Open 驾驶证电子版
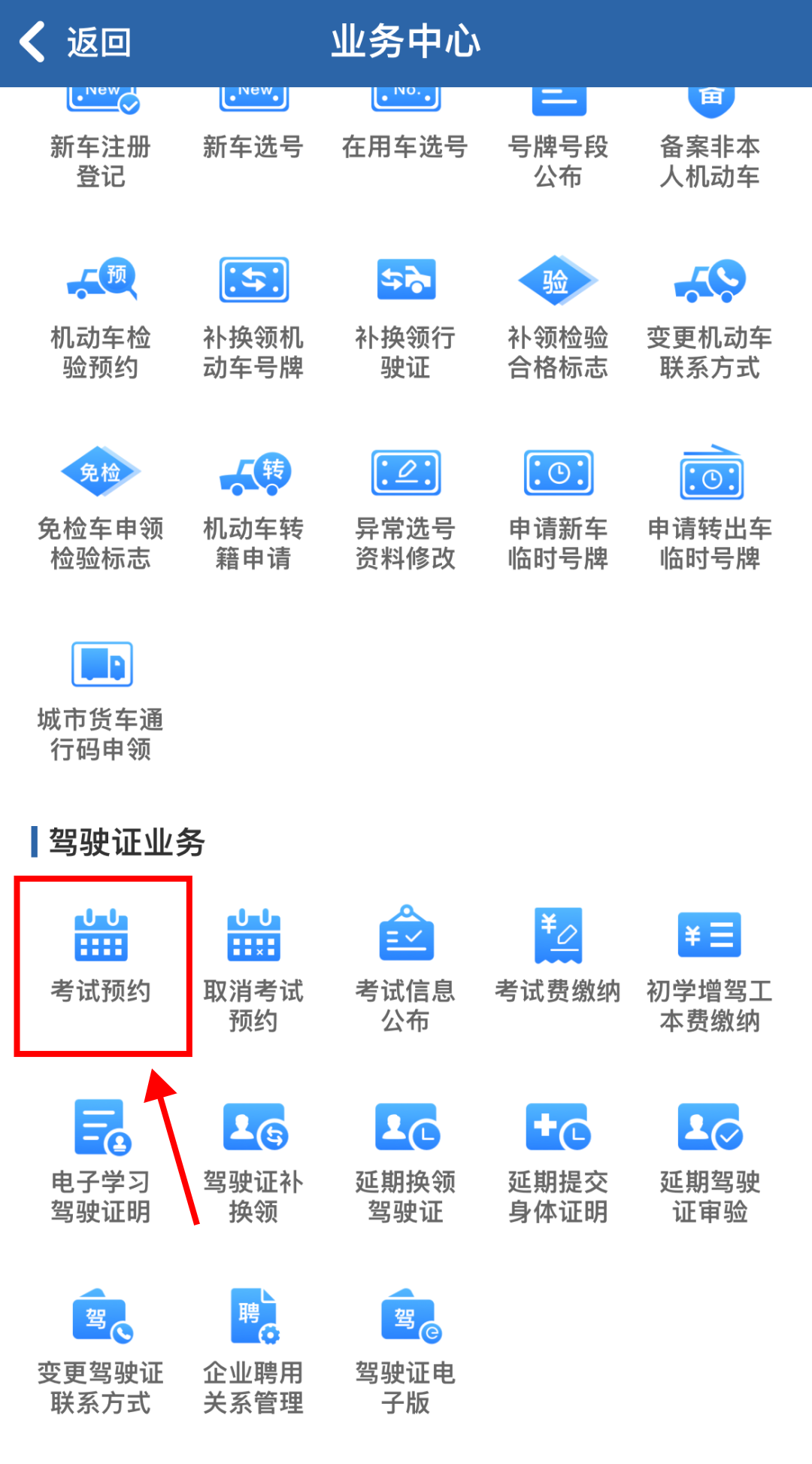Viewport: 812px width, 1464px height. click(406, 1350)
